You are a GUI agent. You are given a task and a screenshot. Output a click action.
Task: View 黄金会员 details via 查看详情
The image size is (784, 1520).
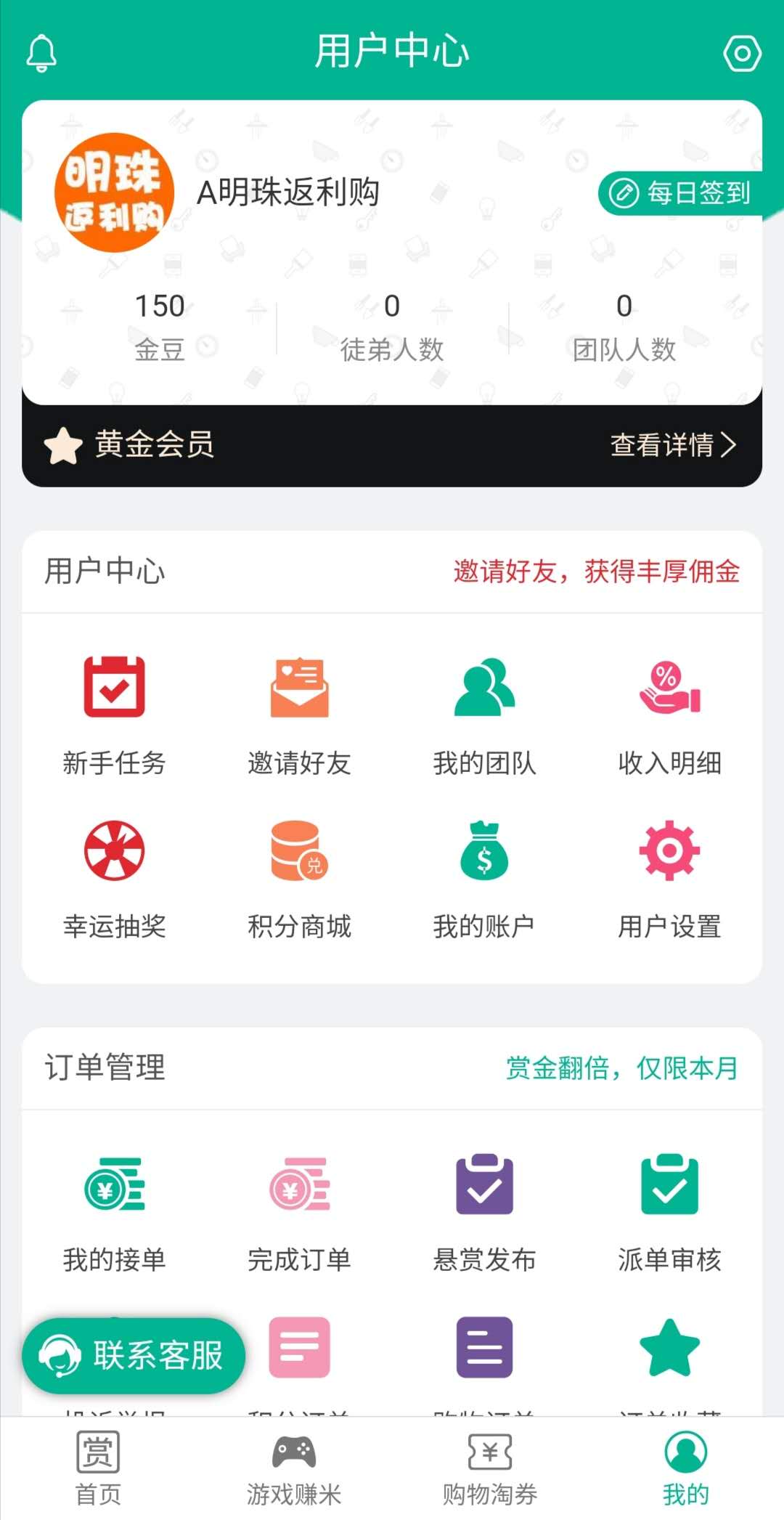674,444
